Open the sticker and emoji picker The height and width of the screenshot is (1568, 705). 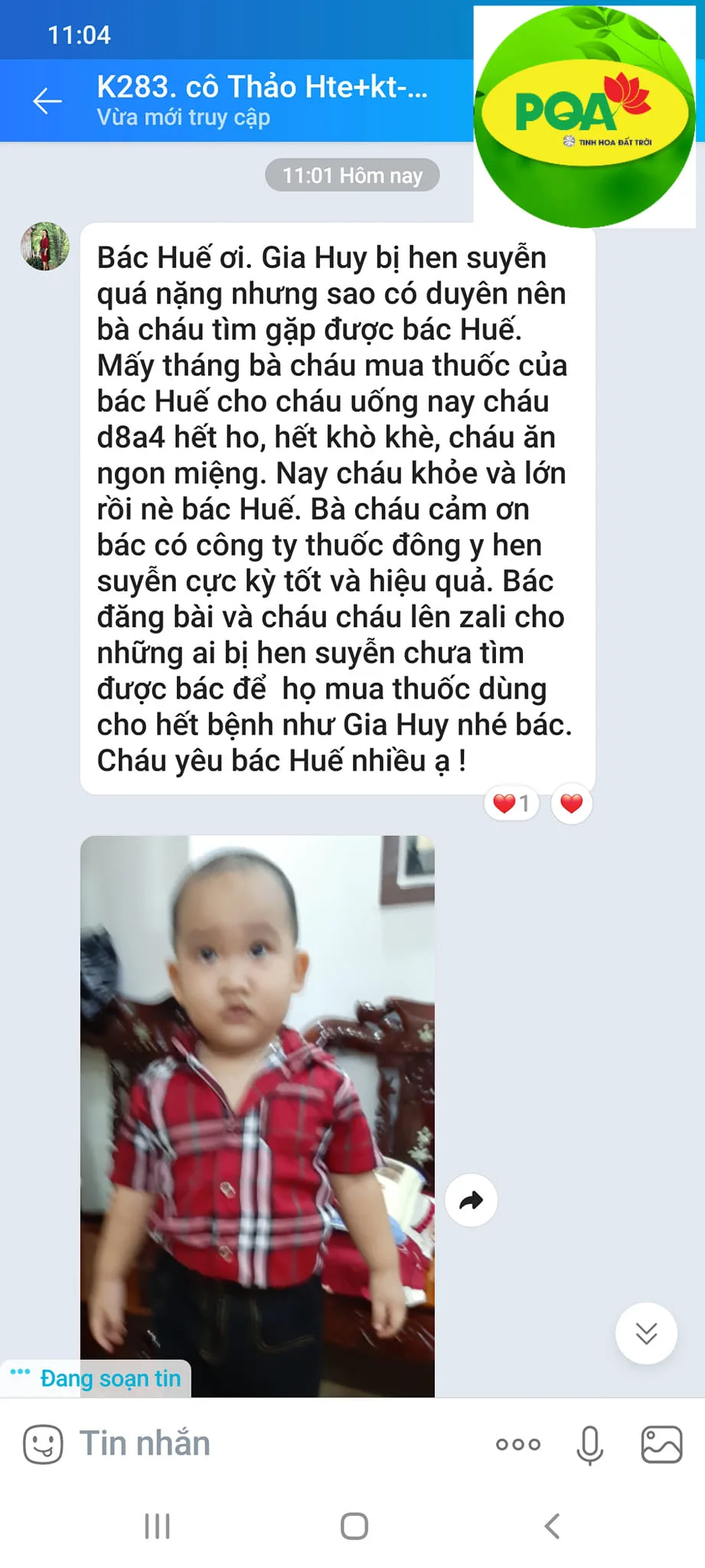43,1444
